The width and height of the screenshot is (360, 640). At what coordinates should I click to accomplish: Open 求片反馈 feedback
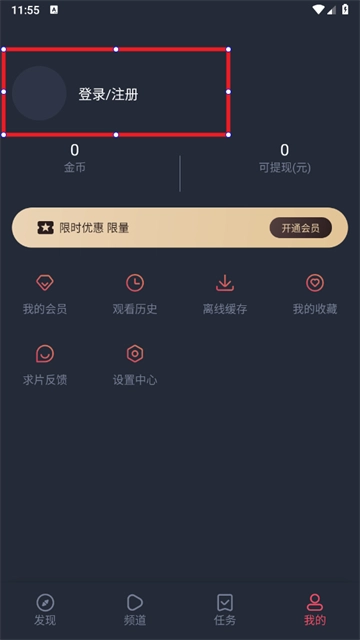point(45,366)
